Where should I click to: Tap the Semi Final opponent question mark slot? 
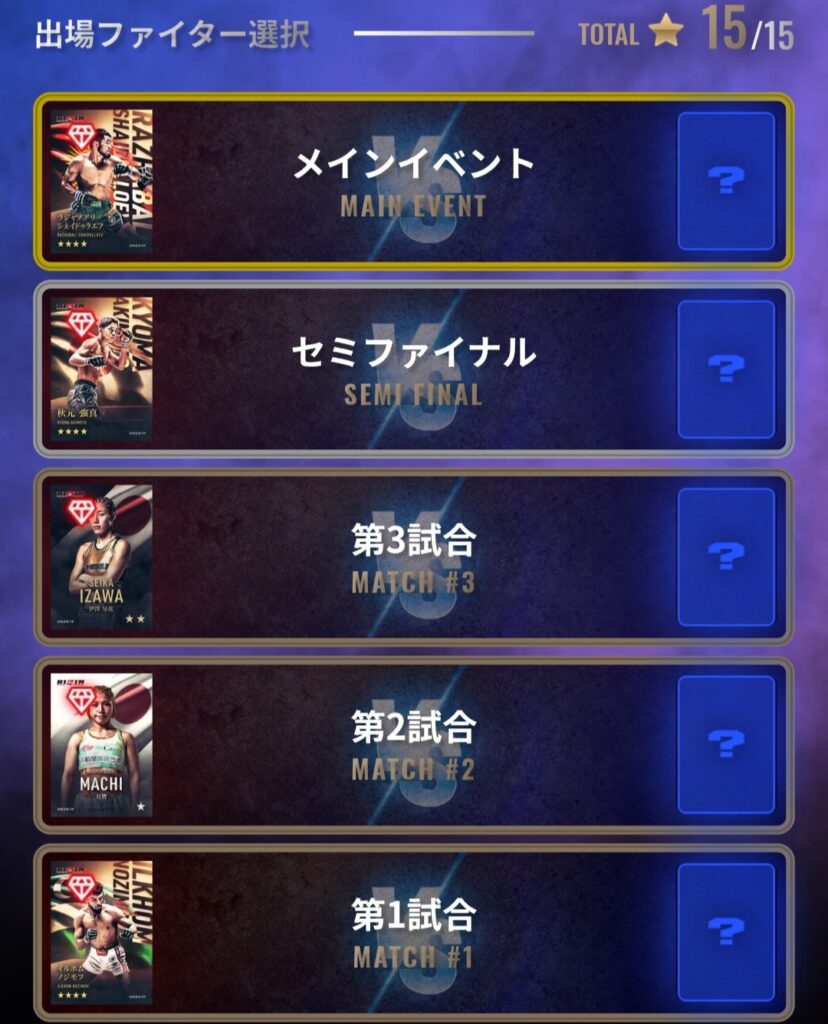[726, 368]
